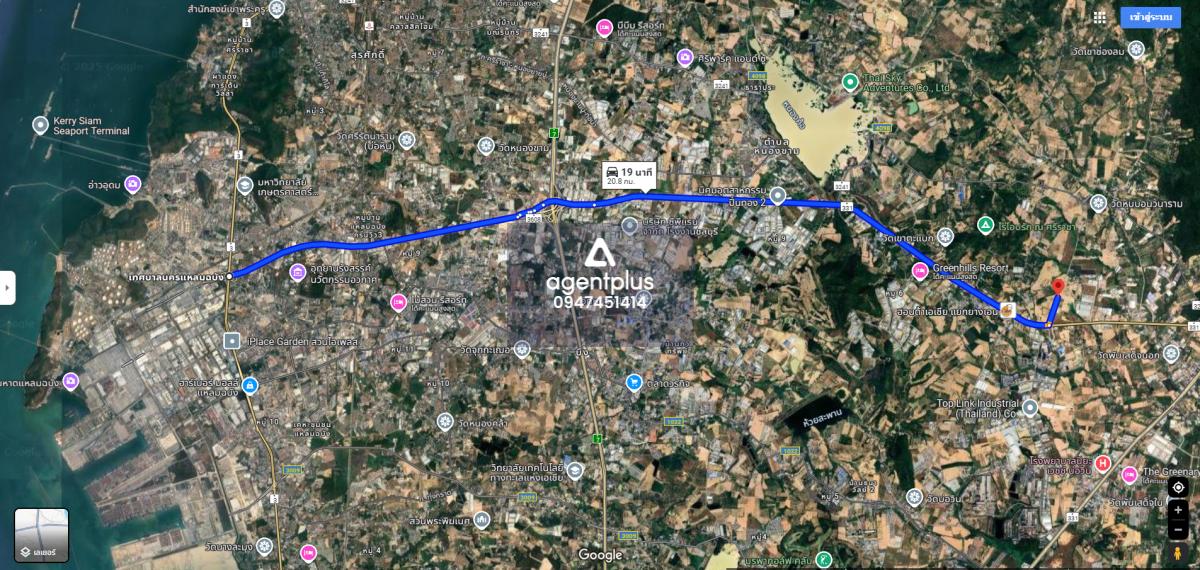Open the Google apps grid
This screenshot has width=1200, height=570.
click(x=1100, y=18)
